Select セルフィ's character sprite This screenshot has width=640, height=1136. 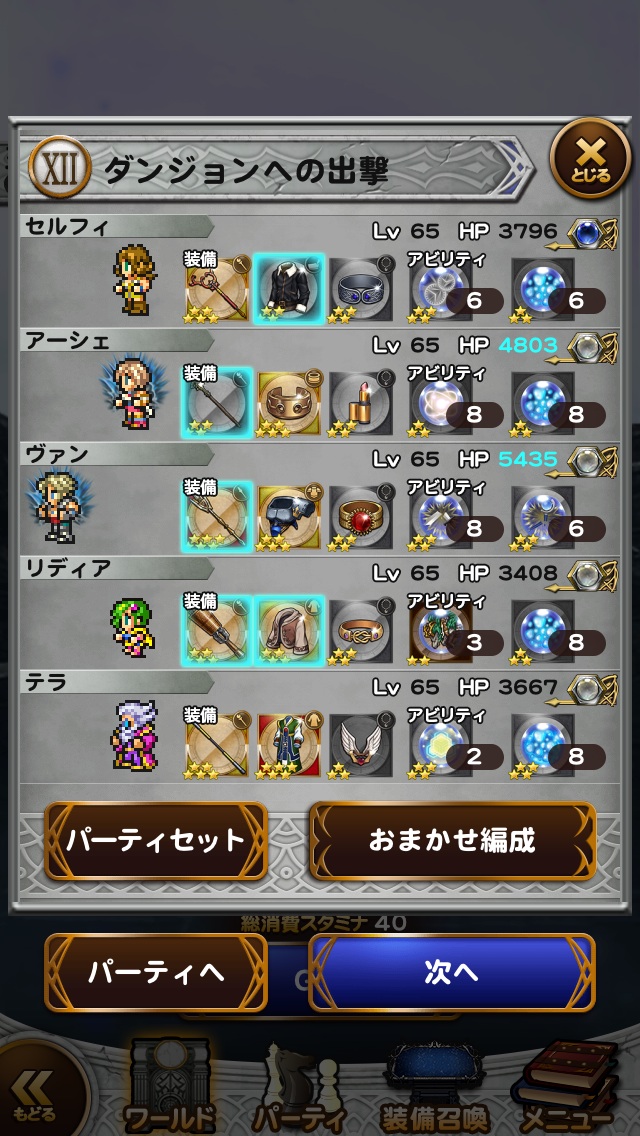134,281
